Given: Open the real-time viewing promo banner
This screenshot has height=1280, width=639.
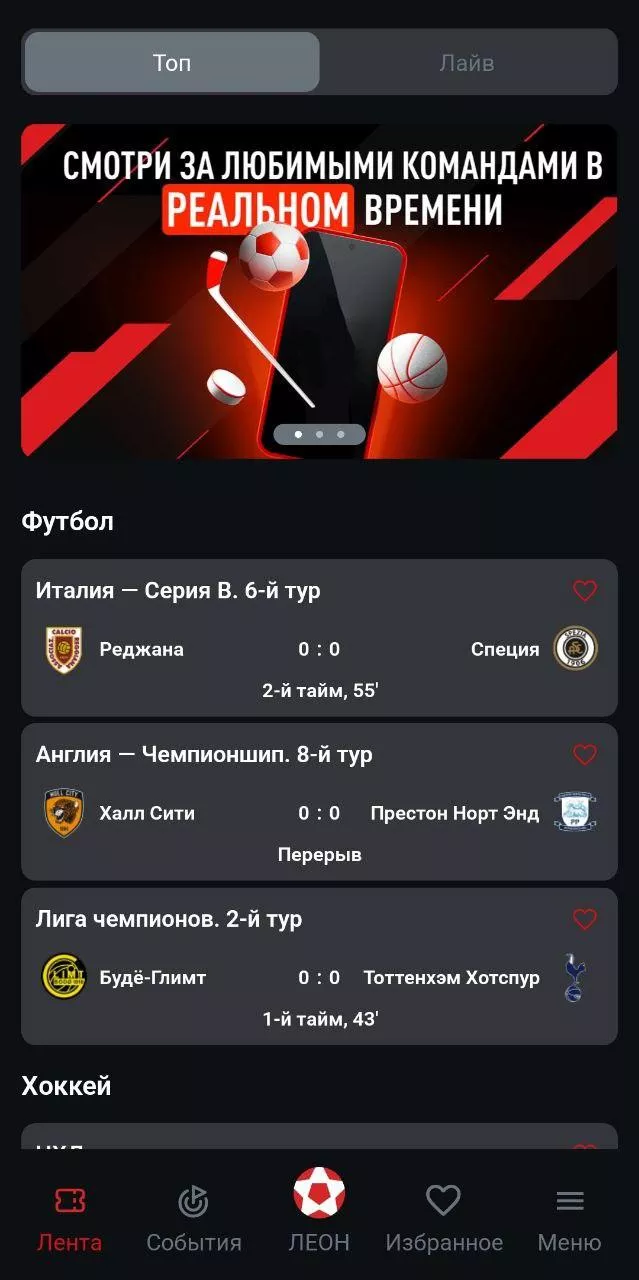Looking at the screenshot, I should (319, 290).
